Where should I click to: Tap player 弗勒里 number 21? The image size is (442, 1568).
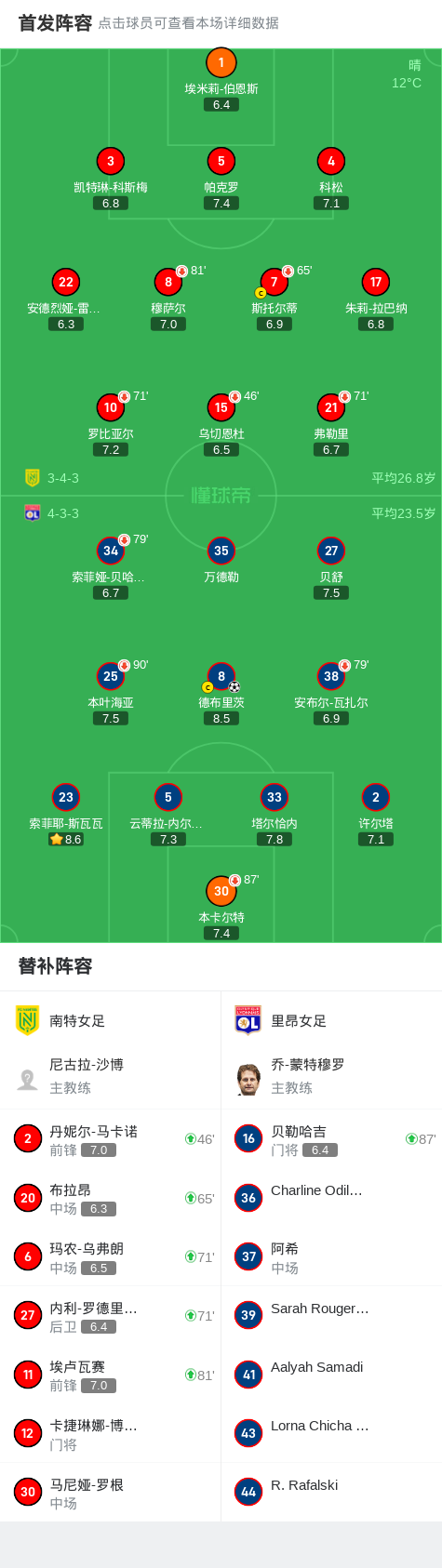click(331, 424)
